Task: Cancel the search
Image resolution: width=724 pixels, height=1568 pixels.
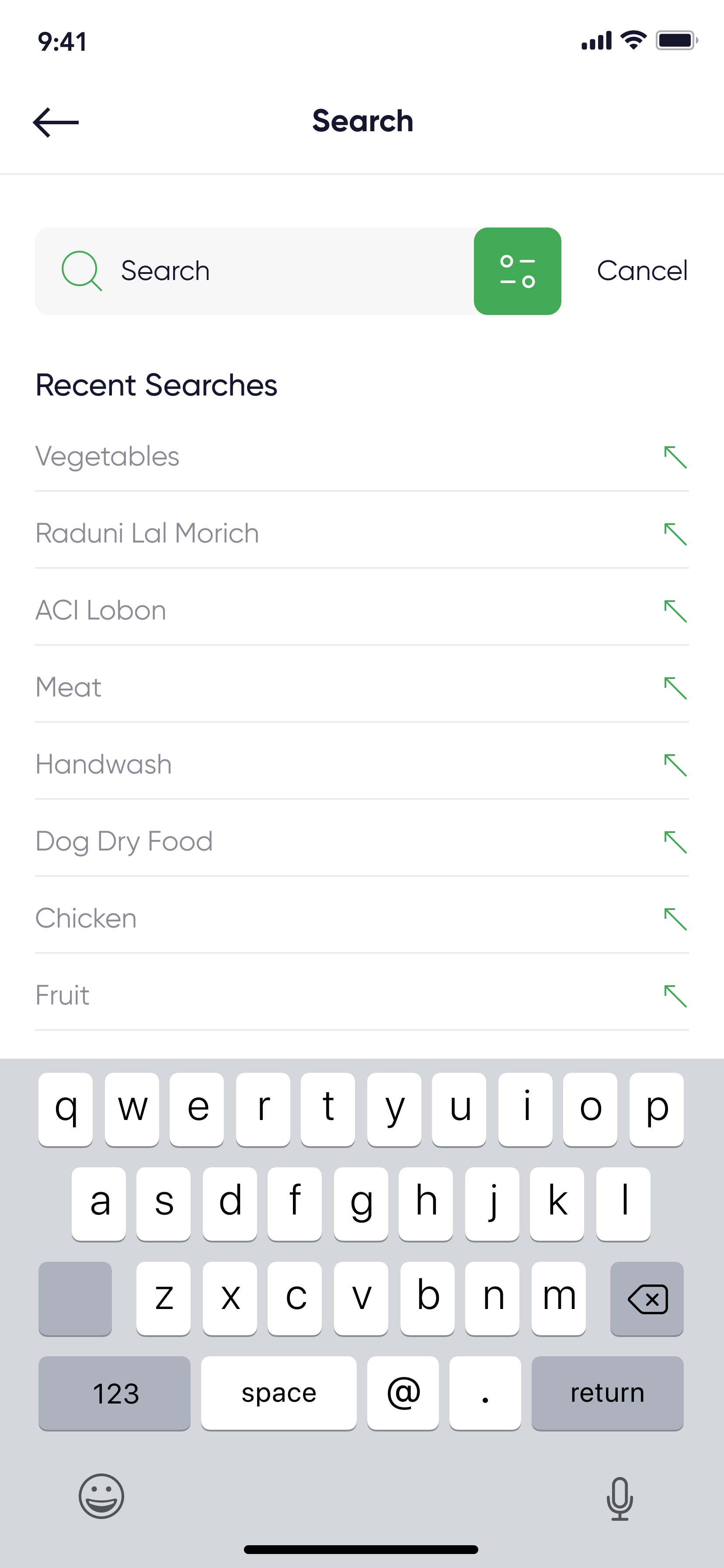Action: (x=642, y=271)
